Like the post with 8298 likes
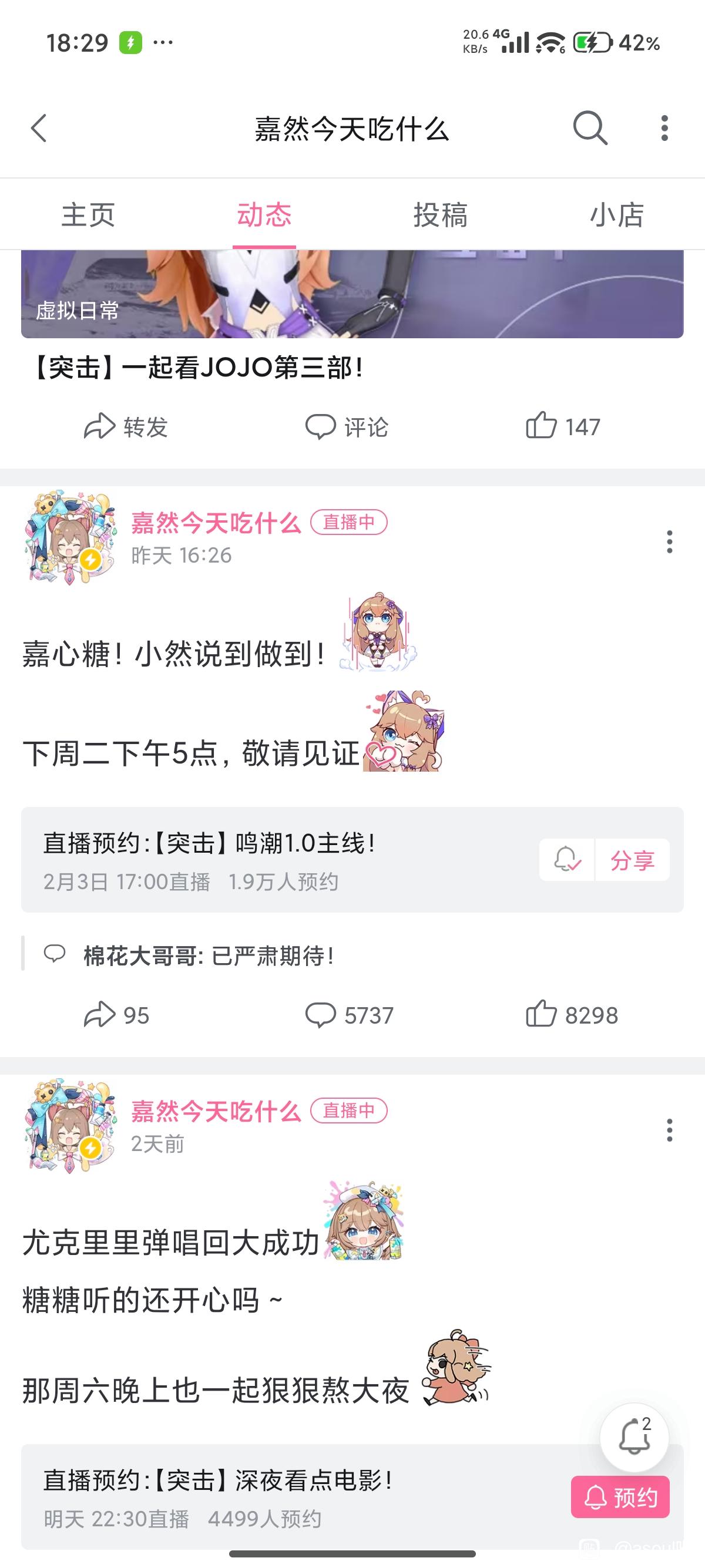 pyautogui.click(x=571, y=1015)
